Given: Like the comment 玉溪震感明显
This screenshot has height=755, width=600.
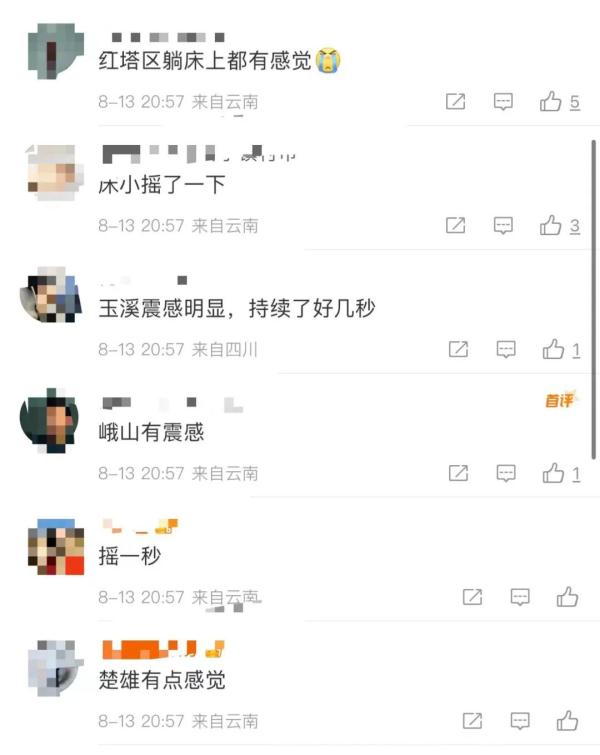Looking at the screenshot, I should coord(553,349).
